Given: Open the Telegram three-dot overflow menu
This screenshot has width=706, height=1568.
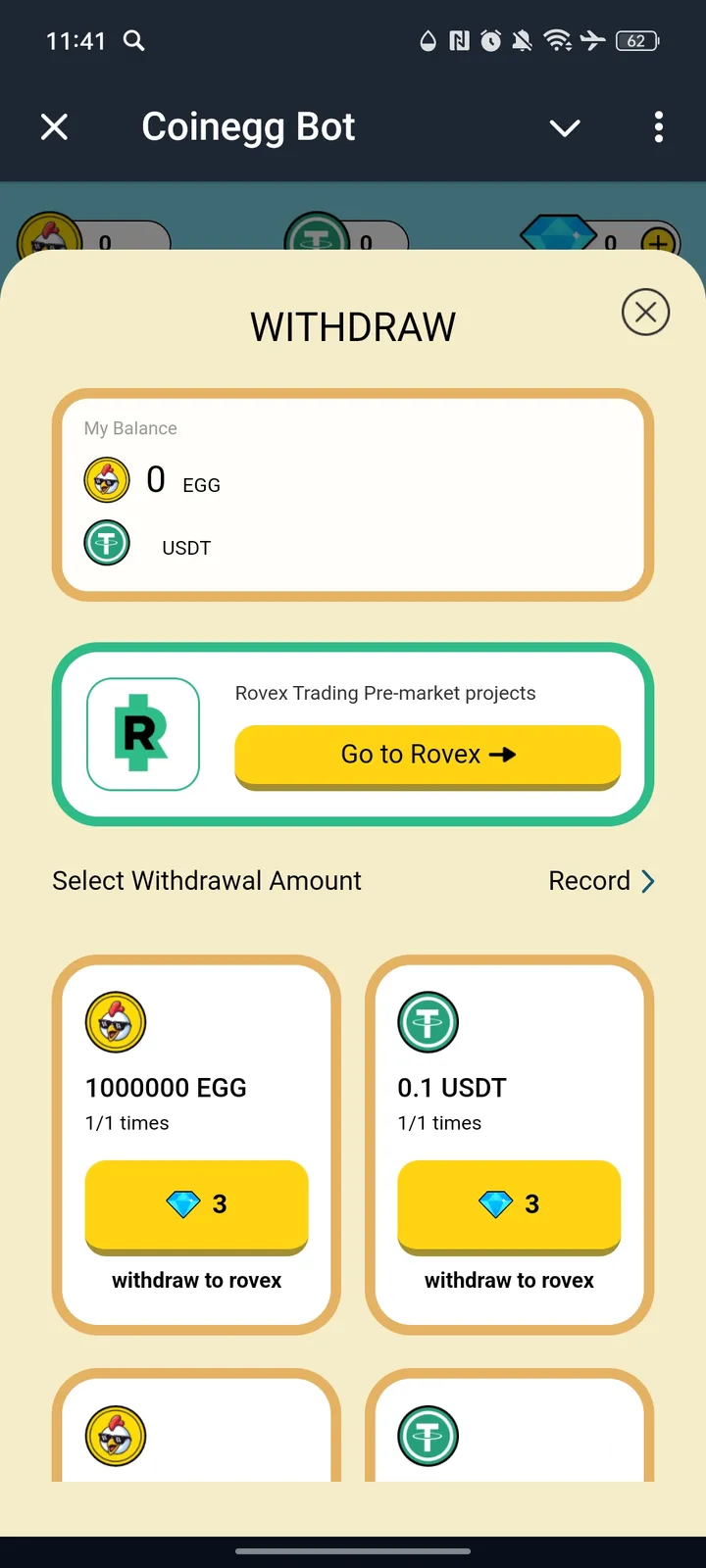Looking at the screenshot, I should [x=658, y=127].
